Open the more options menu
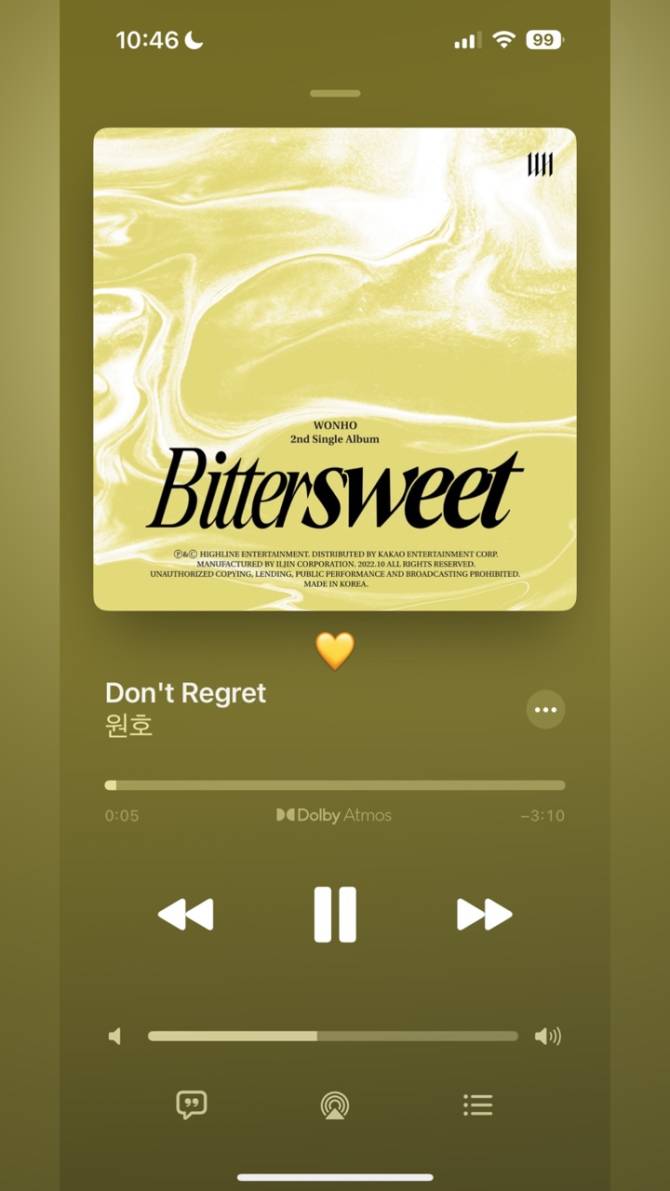The height and width of the screenshot is (1191, 670). (x=545, y=709)
